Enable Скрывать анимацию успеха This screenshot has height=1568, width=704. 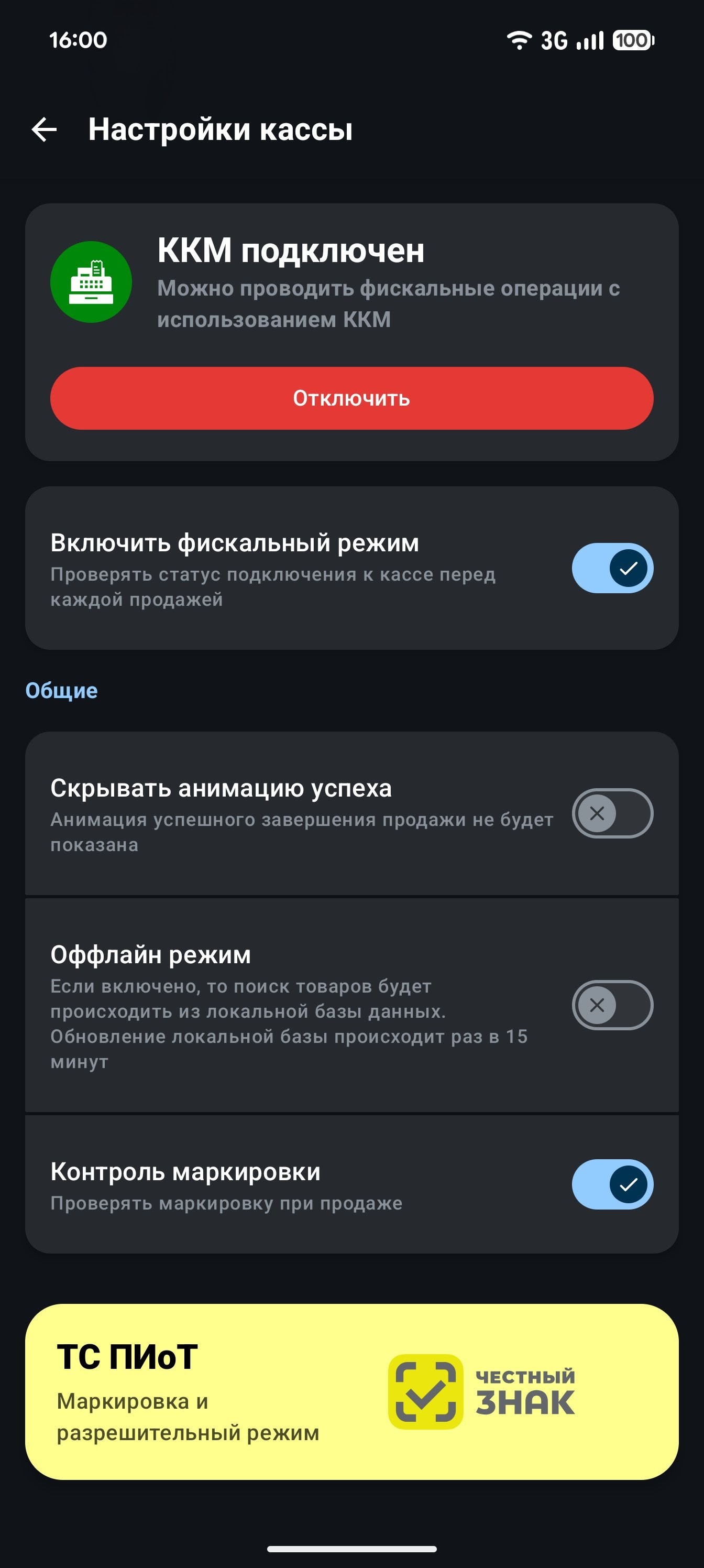pos(612,813)
